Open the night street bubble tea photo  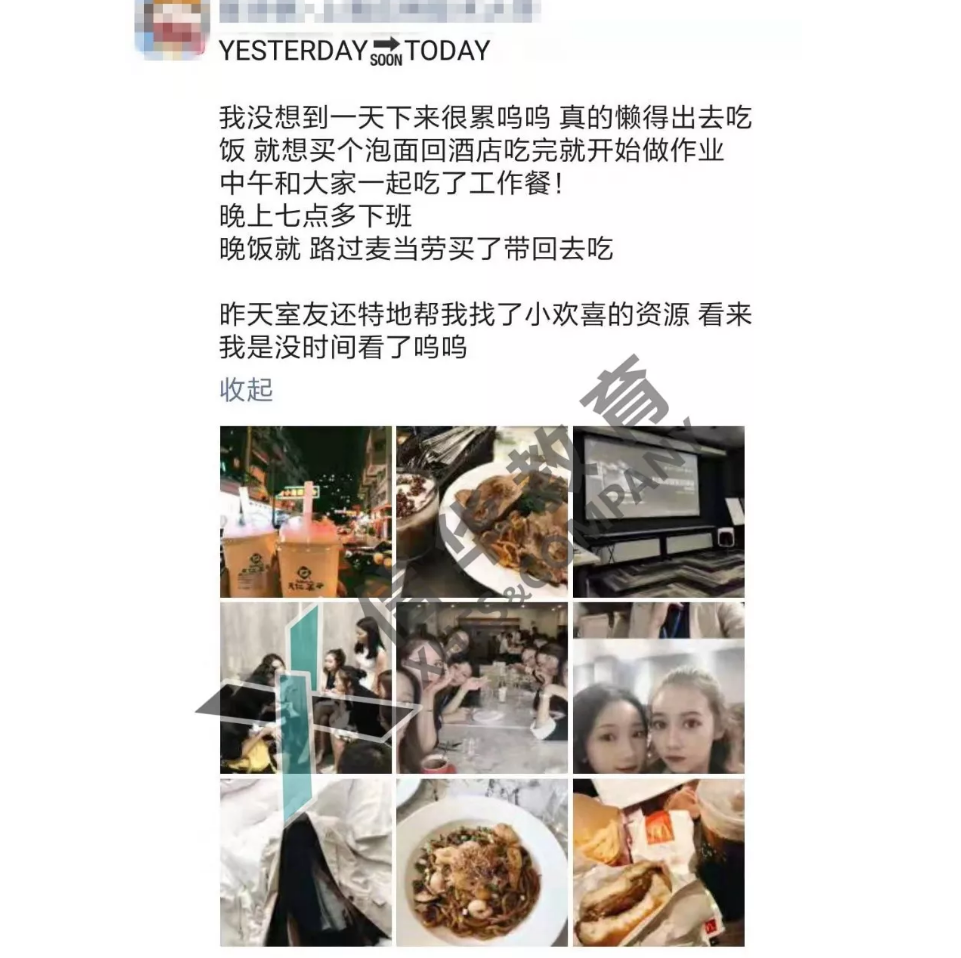305,511
